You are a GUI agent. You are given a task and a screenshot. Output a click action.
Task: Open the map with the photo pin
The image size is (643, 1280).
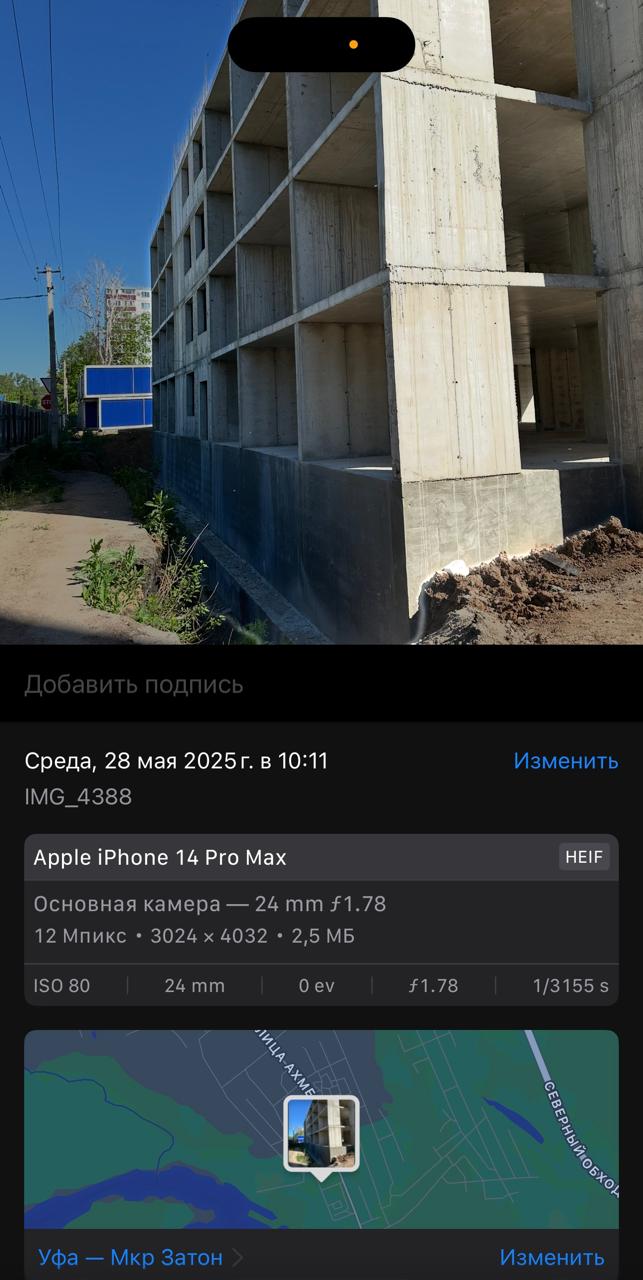pos(321,1129)
